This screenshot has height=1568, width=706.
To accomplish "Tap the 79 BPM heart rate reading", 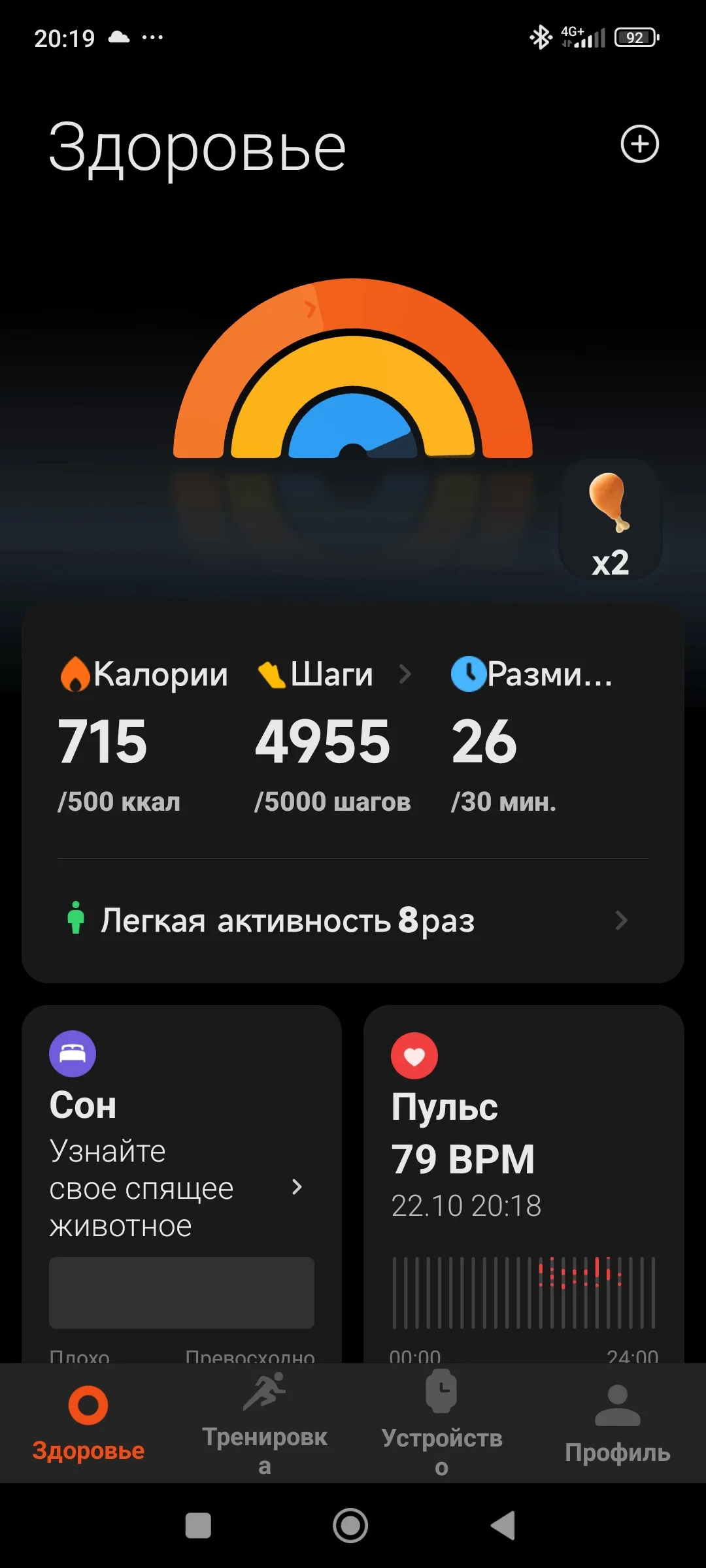I will [463, 1160].
